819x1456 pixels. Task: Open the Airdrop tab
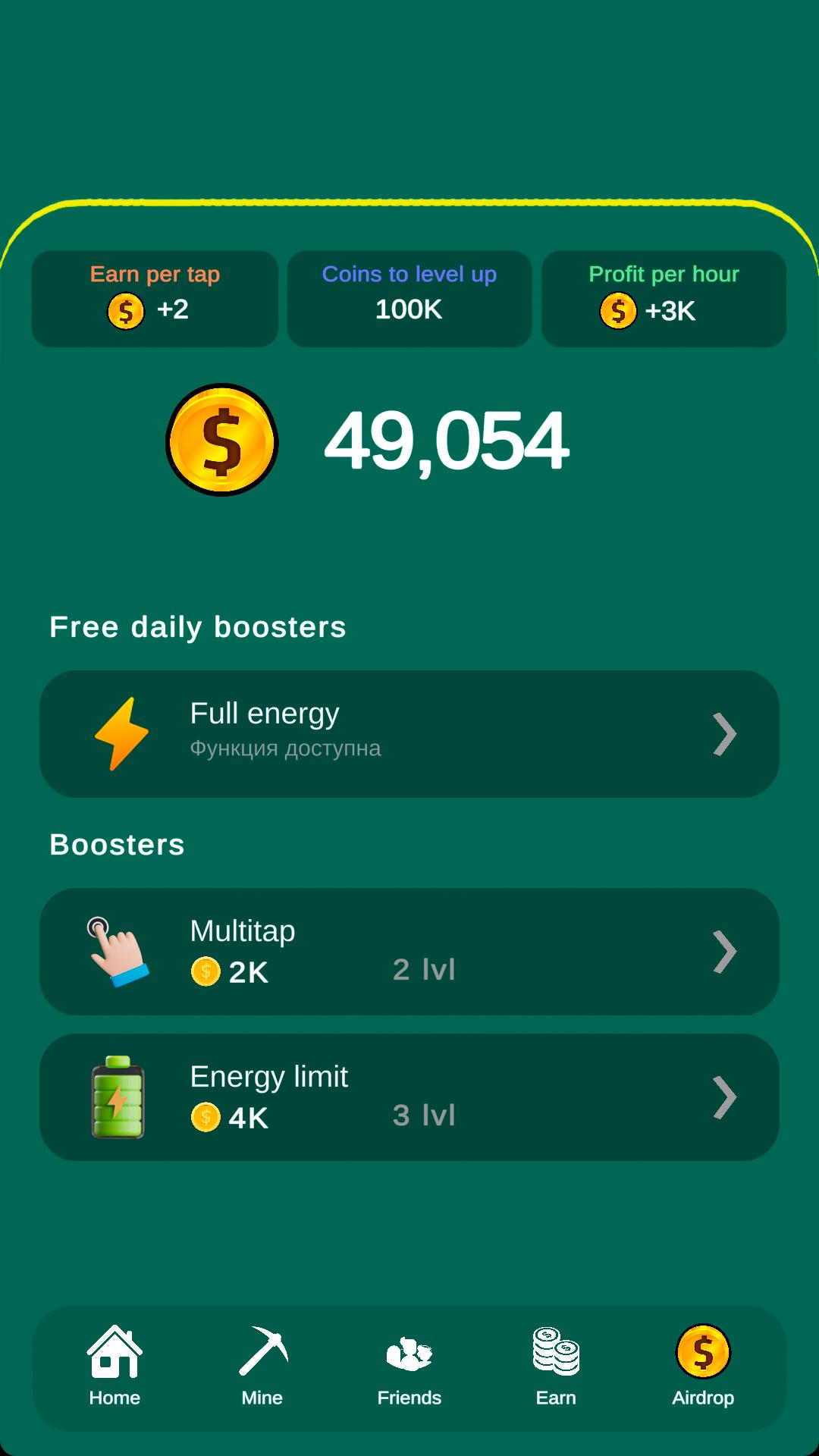point(703,1366)
